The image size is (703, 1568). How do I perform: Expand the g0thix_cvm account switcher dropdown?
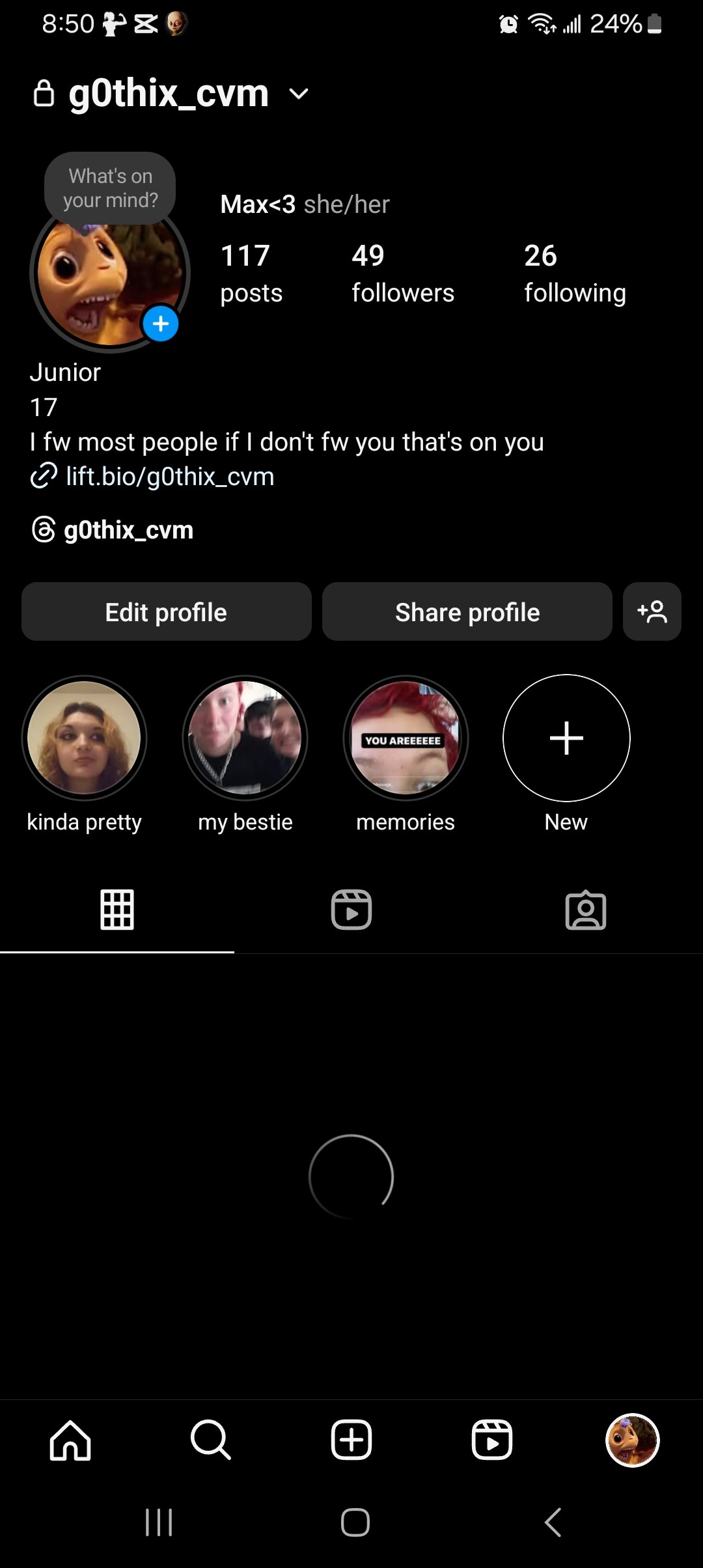tap(298, 94)
